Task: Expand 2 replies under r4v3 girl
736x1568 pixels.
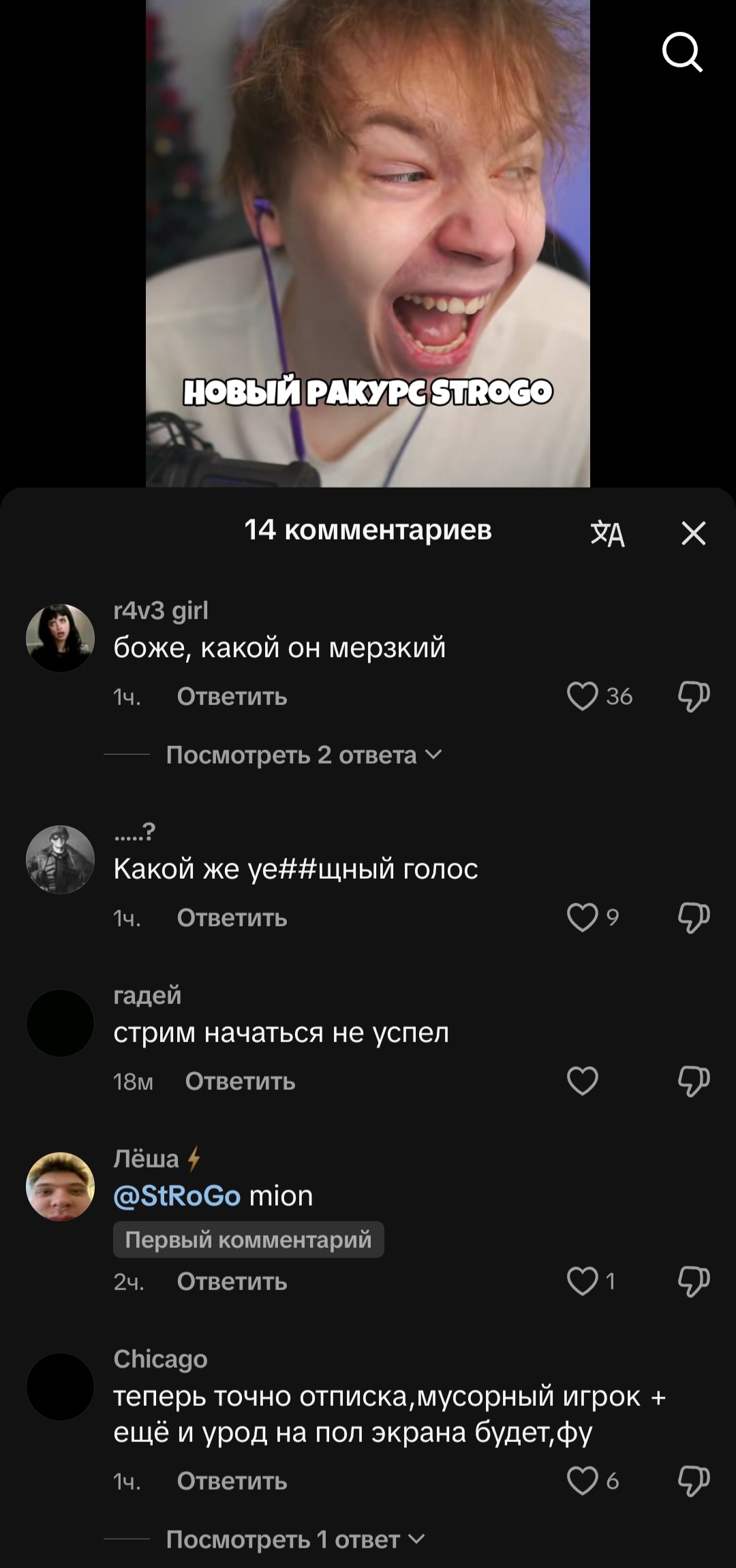Action: tap(304, 755)
